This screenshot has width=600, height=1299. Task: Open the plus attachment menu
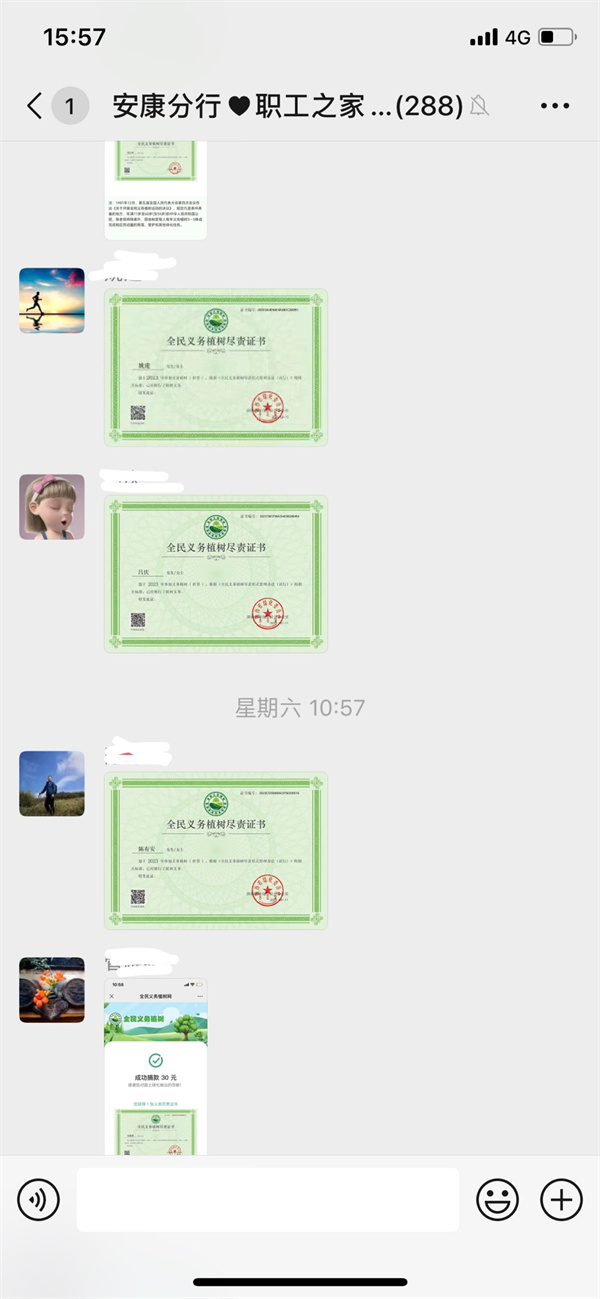[561, 1198]
